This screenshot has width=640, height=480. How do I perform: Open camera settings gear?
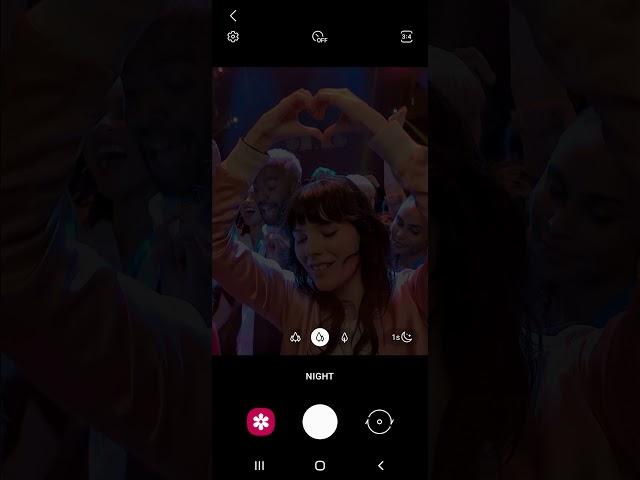click(233, 37)
